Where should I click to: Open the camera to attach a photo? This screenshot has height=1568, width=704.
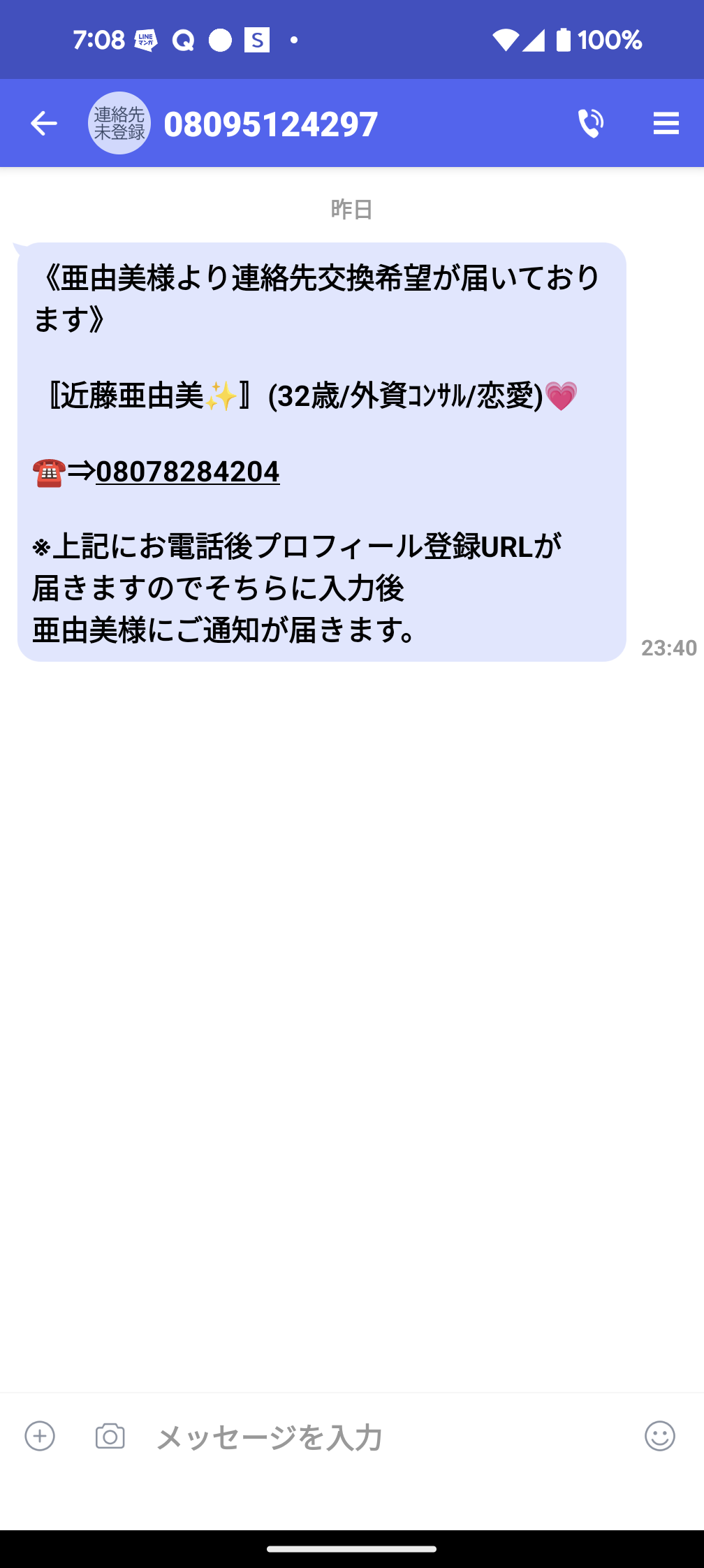tap(110, 1436)
